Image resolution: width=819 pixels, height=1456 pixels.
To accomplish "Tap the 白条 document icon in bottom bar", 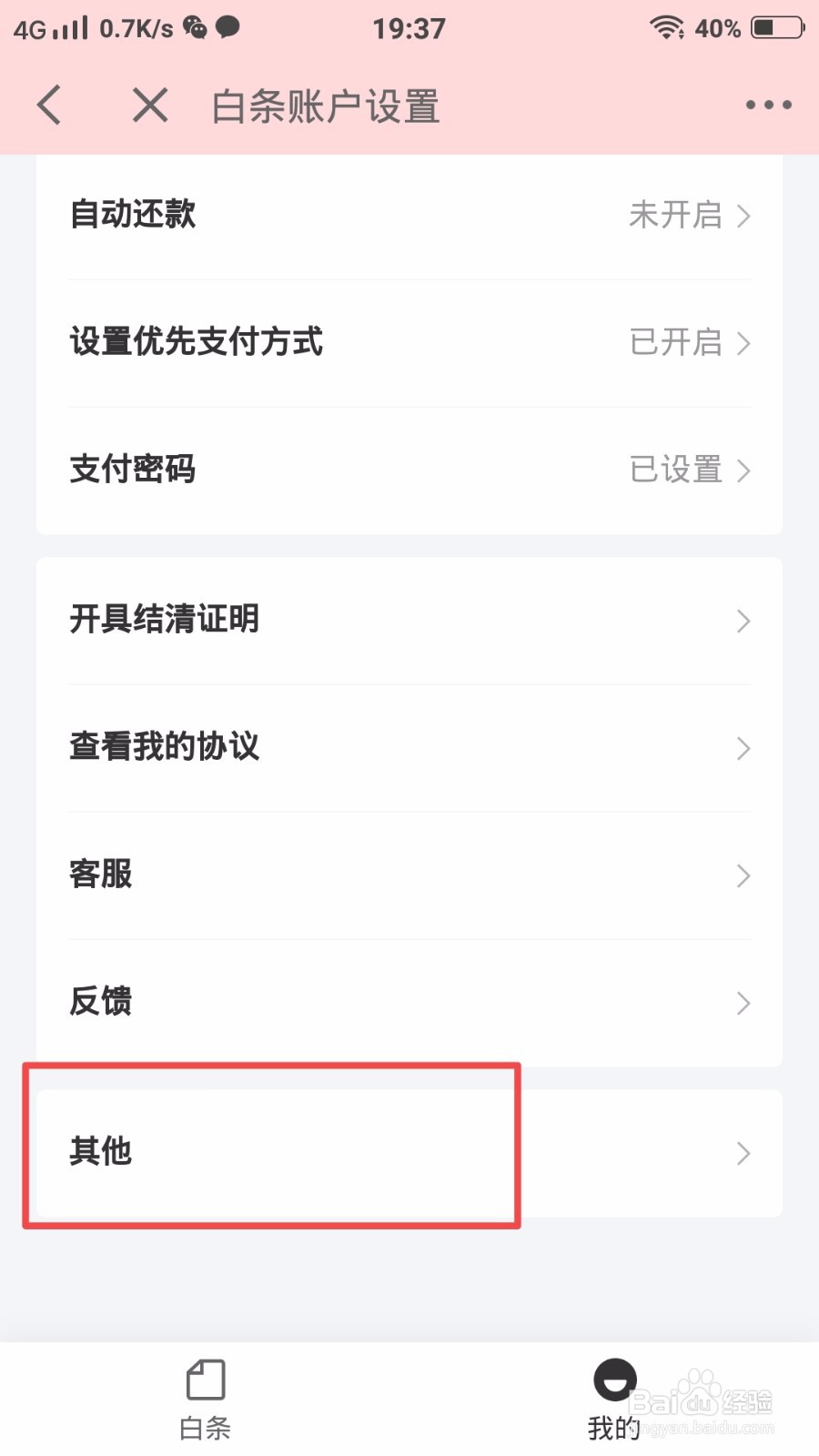I will tap(206, 1380).
